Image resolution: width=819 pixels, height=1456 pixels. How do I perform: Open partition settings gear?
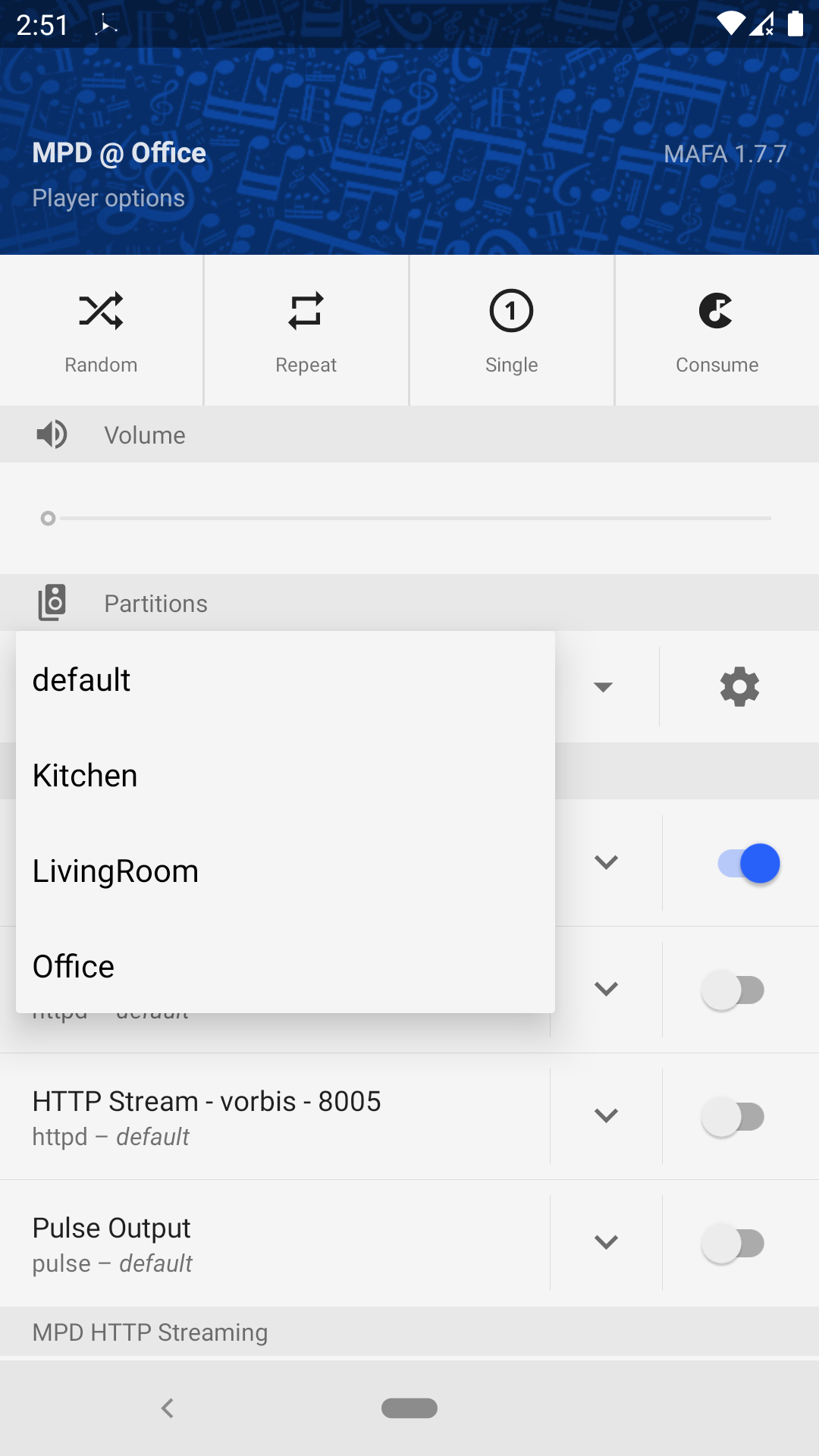coord(739,687)
